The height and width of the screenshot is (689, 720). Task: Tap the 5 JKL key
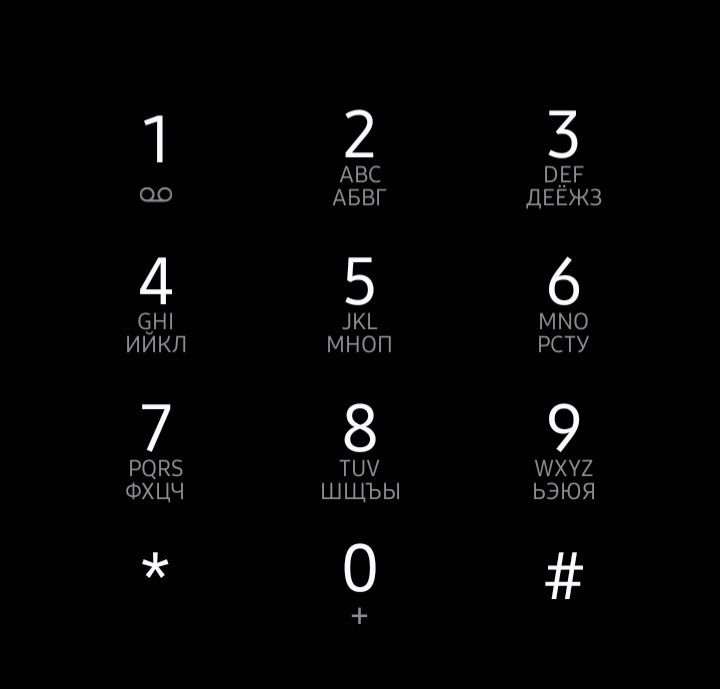click(360, 305)
